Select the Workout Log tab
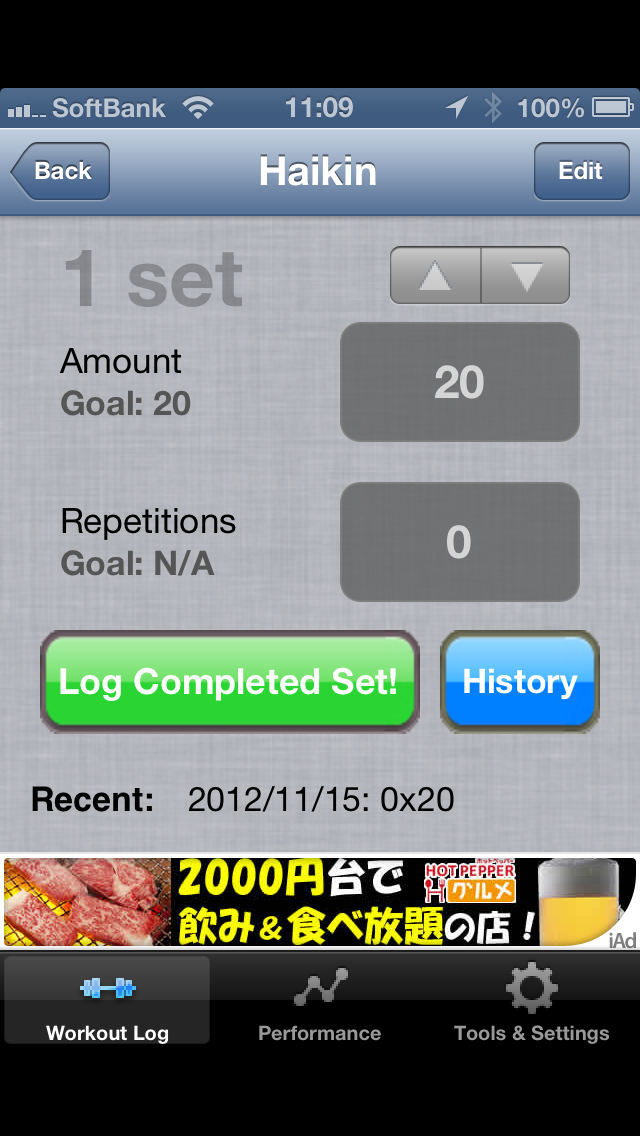The width and height of the screenshot is (640, 1136). pyautogui.click(x=107, y=1000)
